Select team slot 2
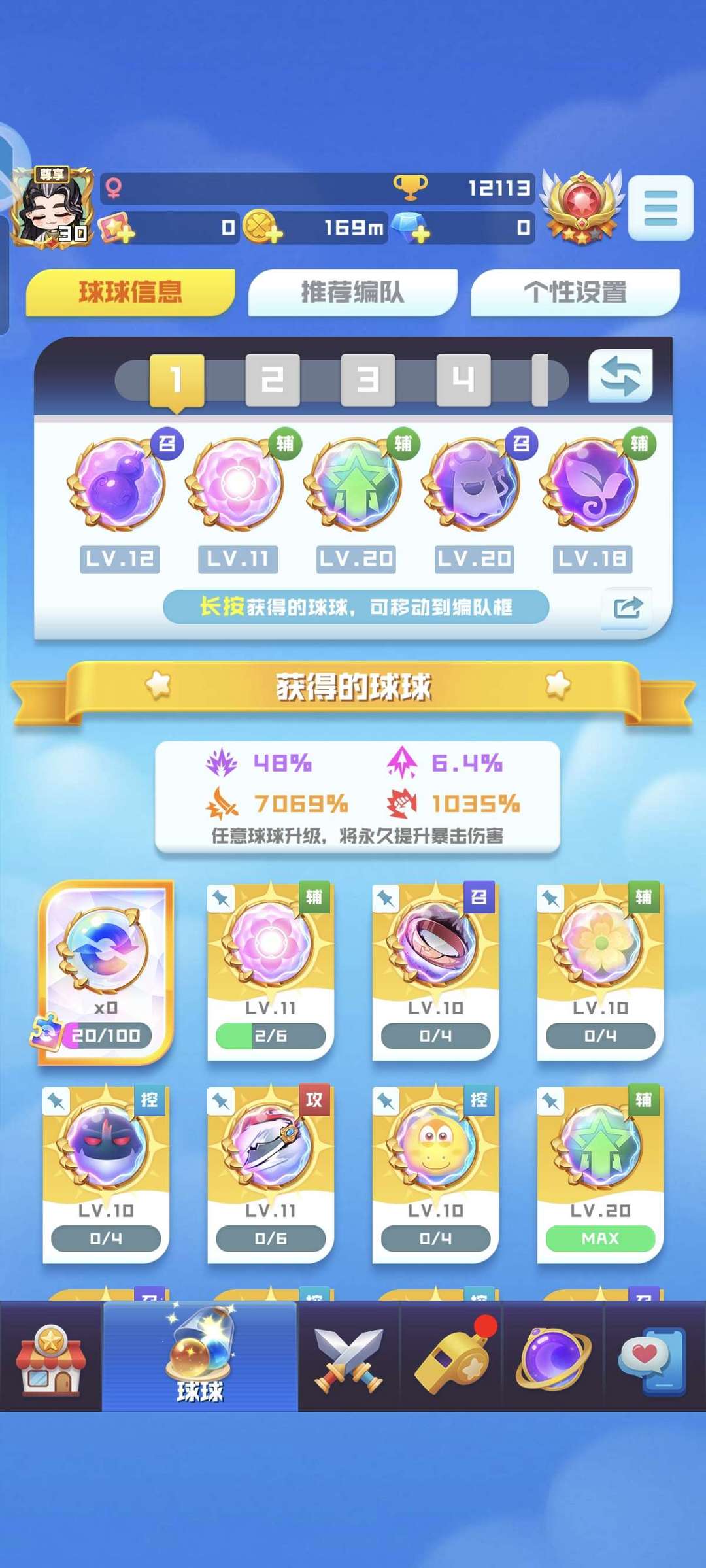This screenshot has width=706, height=1568. pyautogui.click(x=272, y=380)
